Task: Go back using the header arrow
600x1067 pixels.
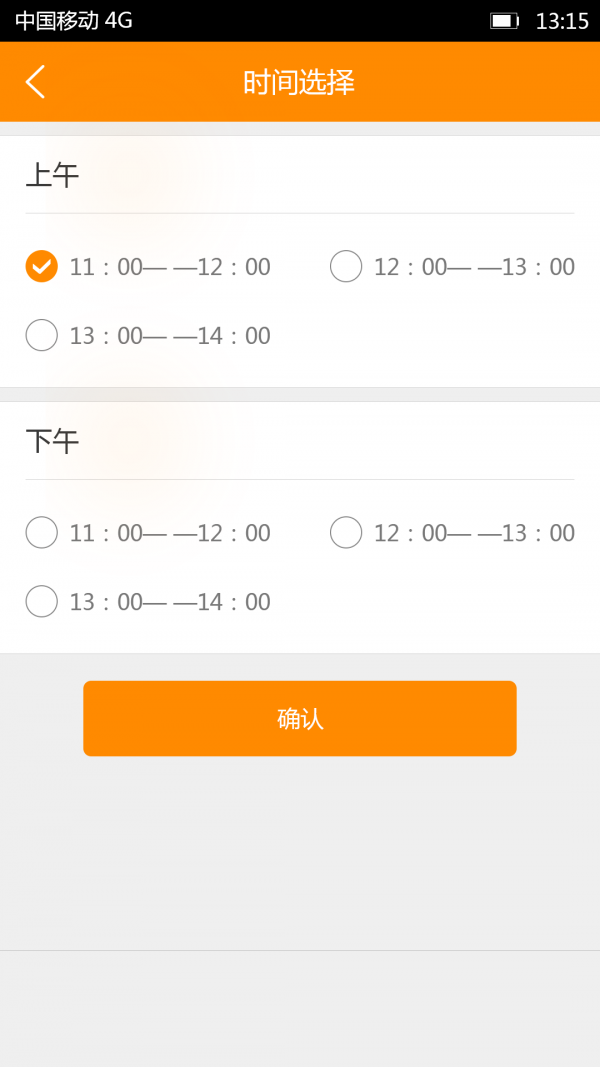Action: 35,82
